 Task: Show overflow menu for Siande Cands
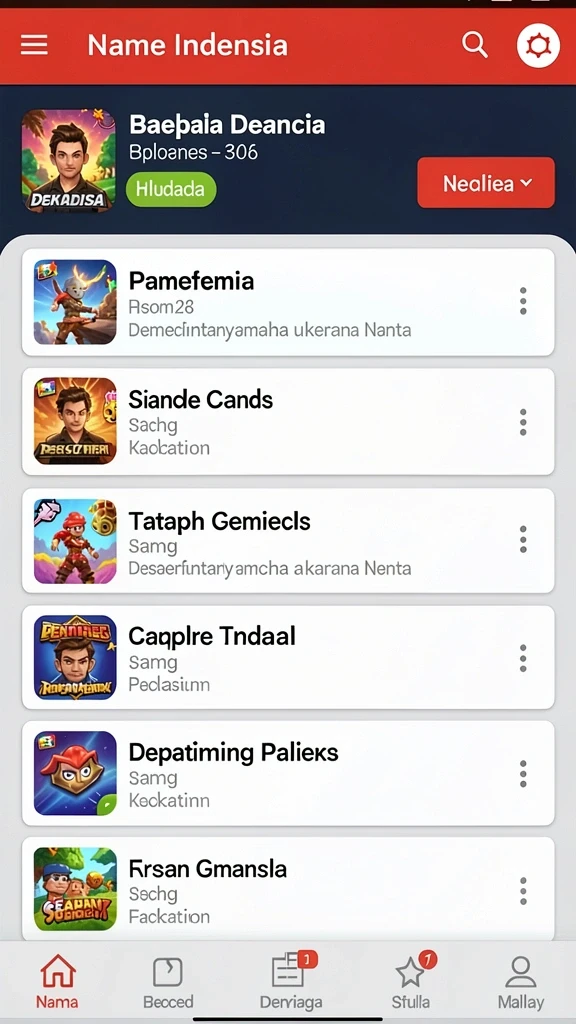click(x=522, y=422)
